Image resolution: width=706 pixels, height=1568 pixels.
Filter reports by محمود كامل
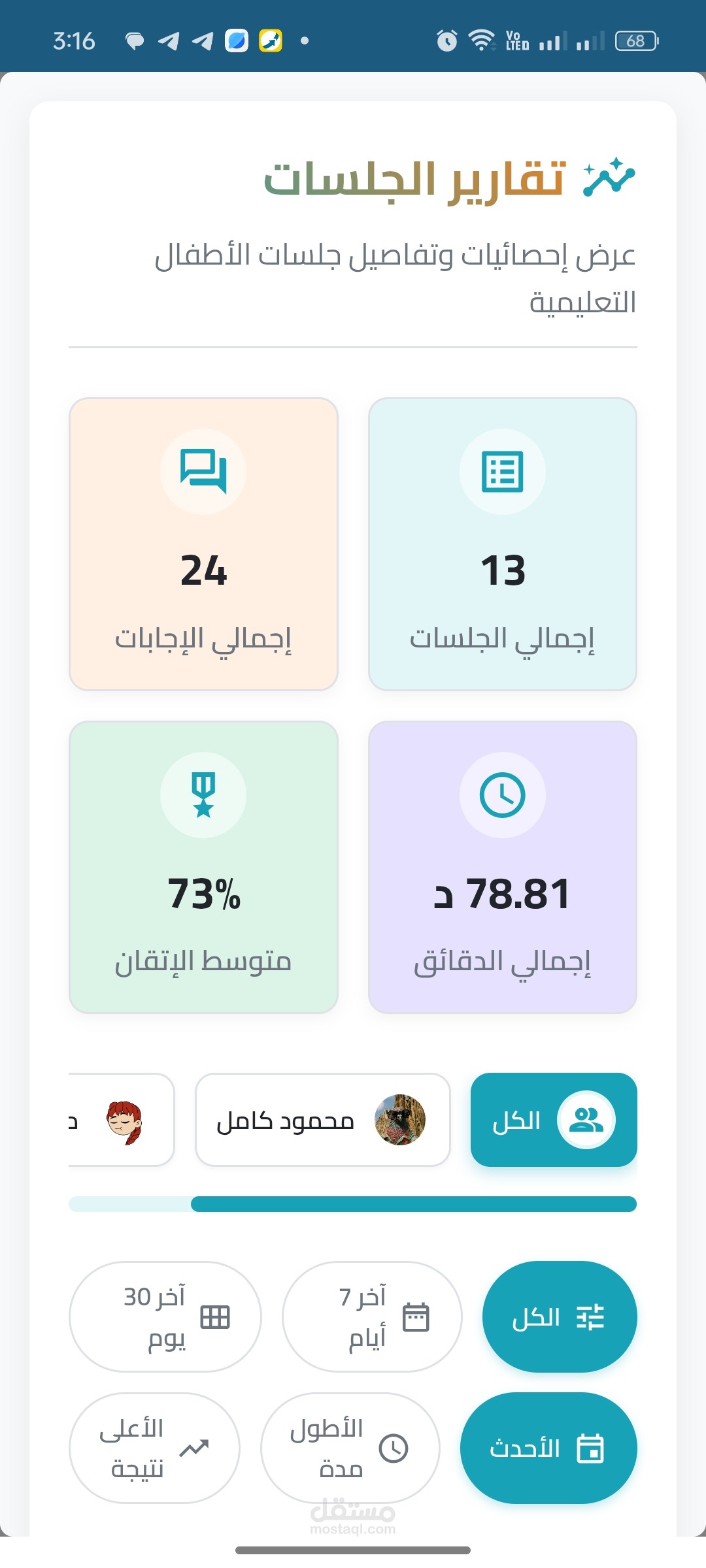tap(323, 1120)
